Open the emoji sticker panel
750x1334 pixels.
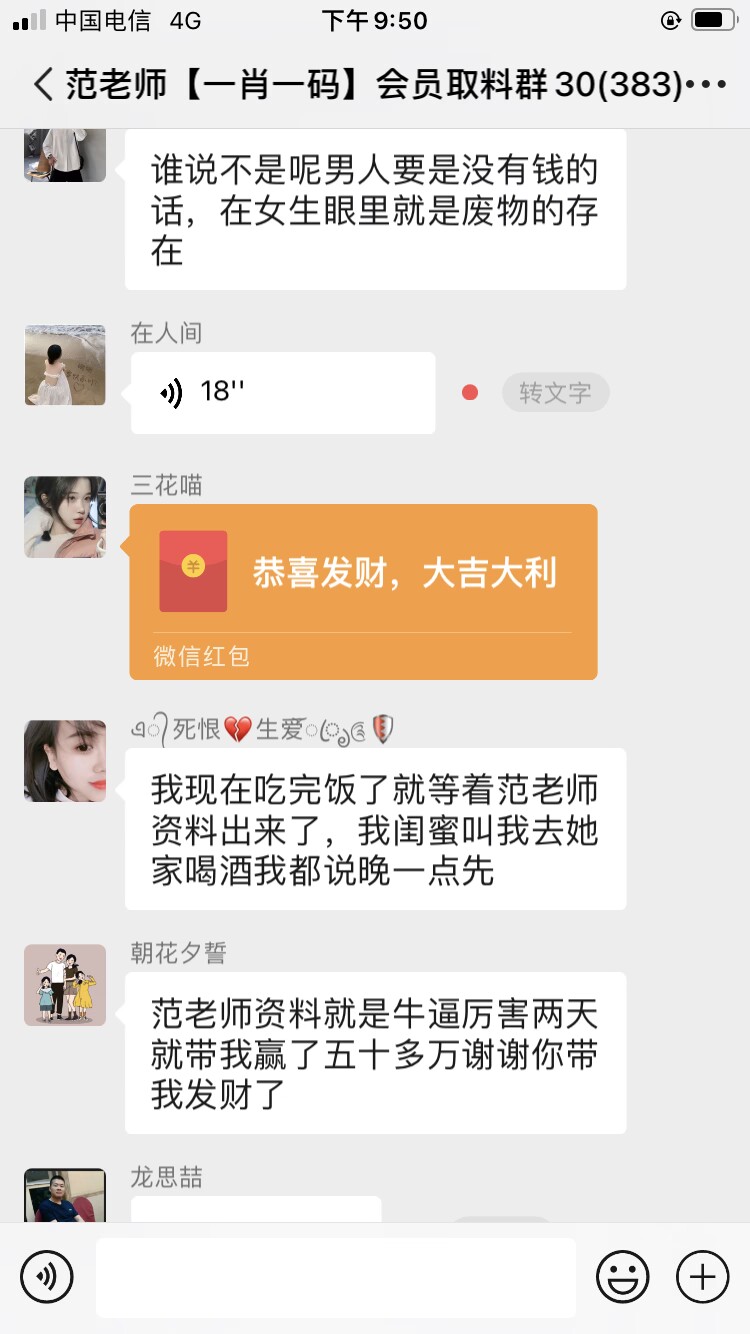click(x=622, y=1277)
